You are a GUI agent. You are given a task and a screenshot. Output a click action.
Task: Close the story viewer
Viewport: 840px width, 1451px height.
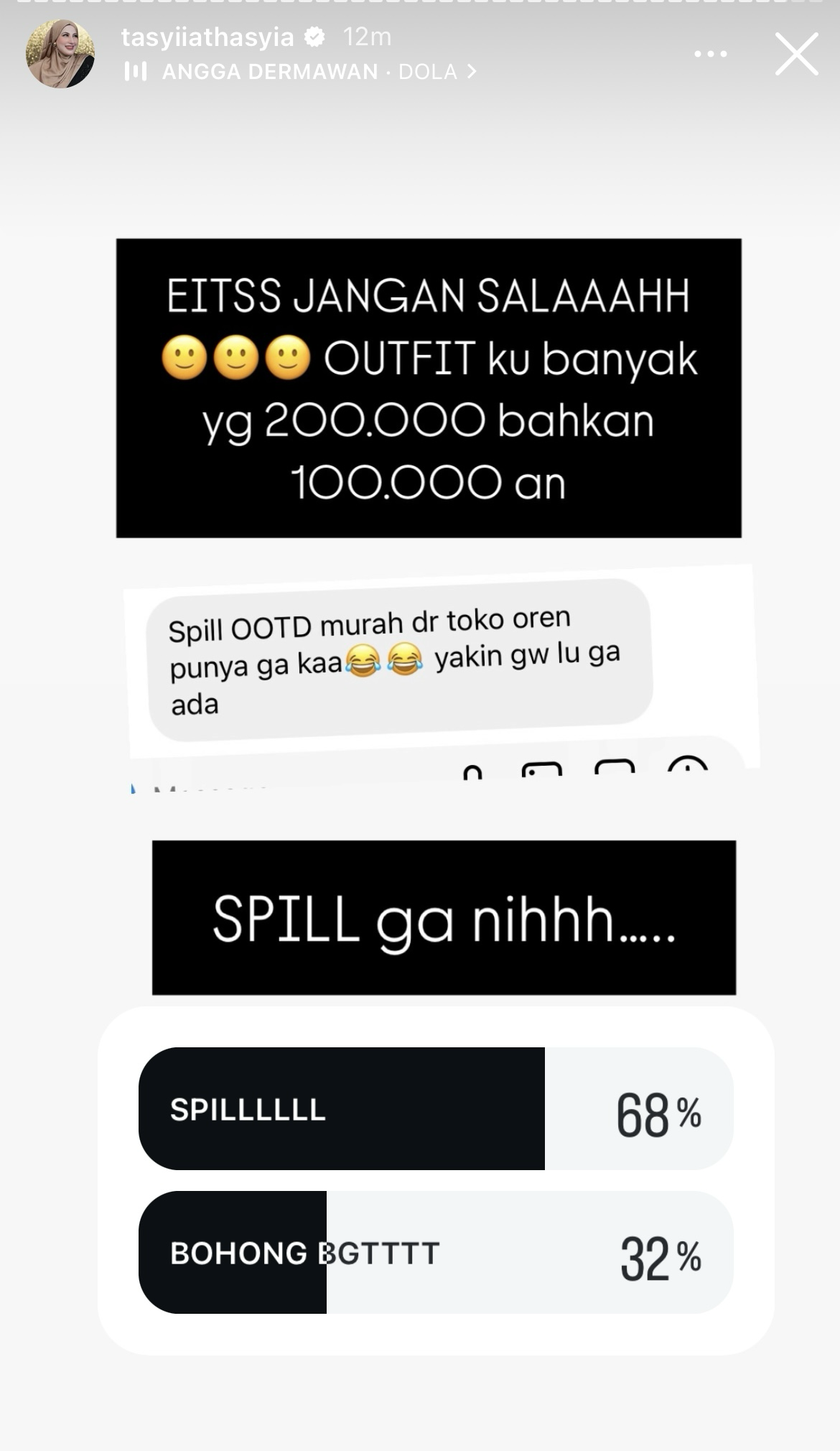[x=796, y=54]
